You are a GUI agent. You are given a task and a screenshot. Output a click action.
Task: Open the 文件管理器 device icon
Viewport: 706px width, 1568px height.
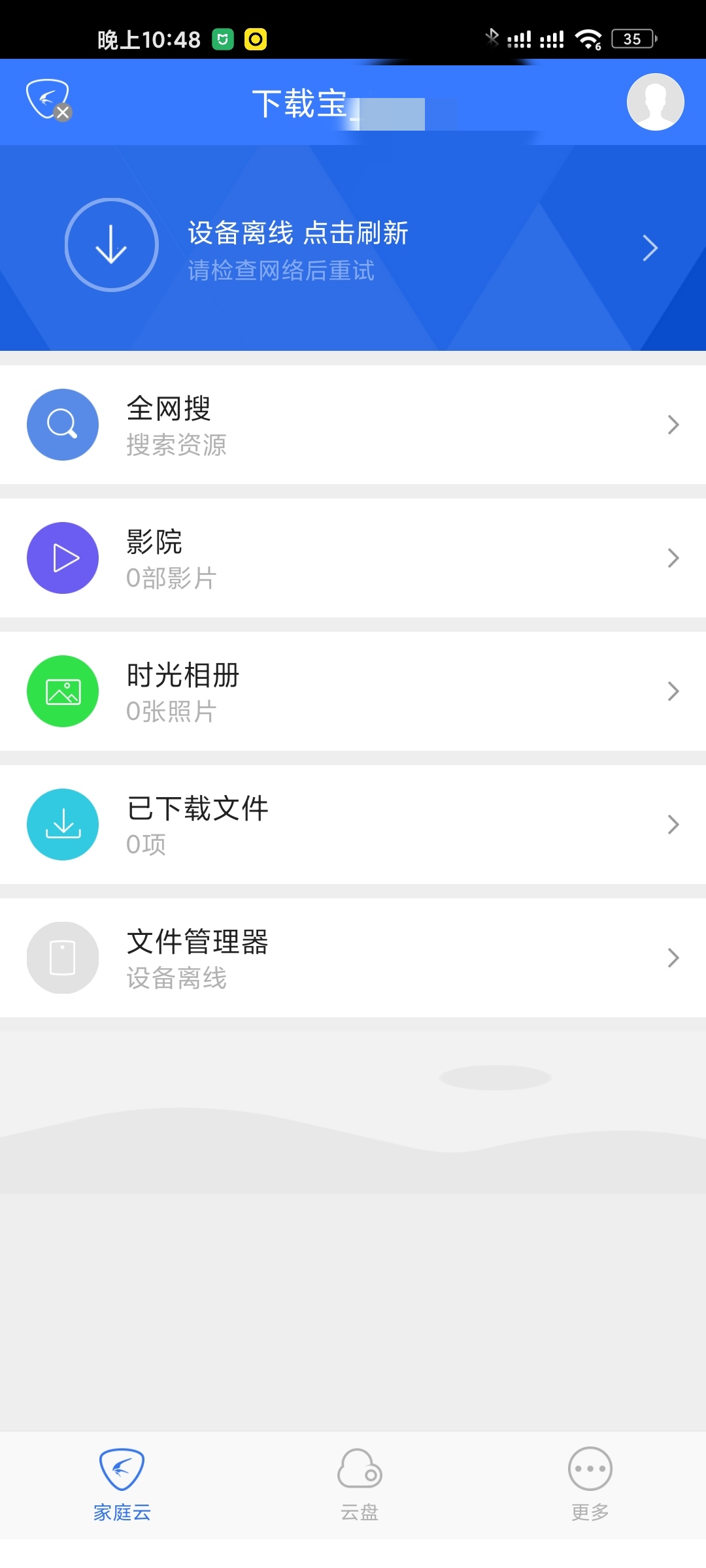pos(62,958)
